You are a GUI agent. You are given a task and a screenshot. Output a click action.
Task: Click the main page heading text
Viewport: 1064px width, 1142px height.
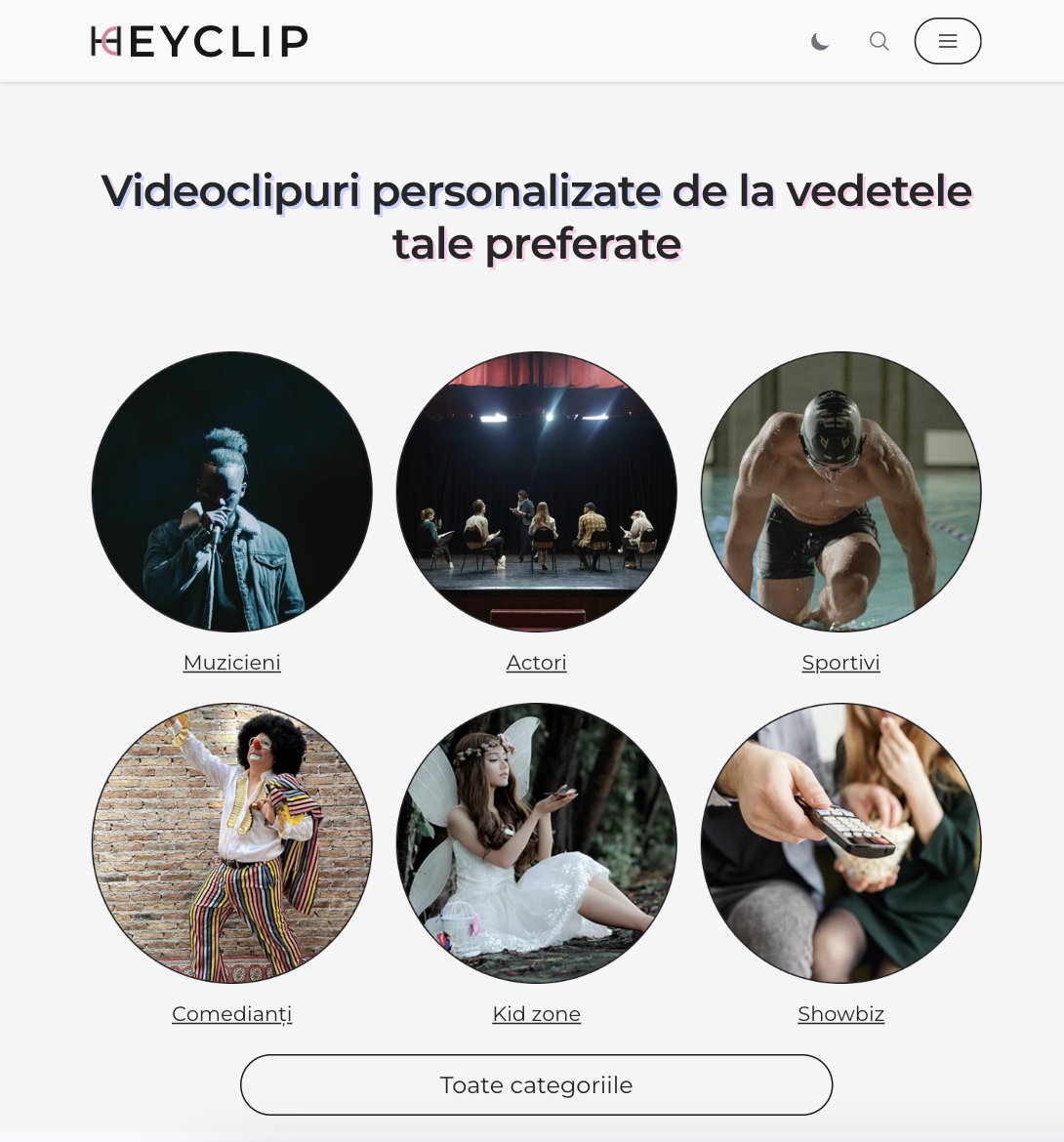pyautogui.click(x=536, y=217)
